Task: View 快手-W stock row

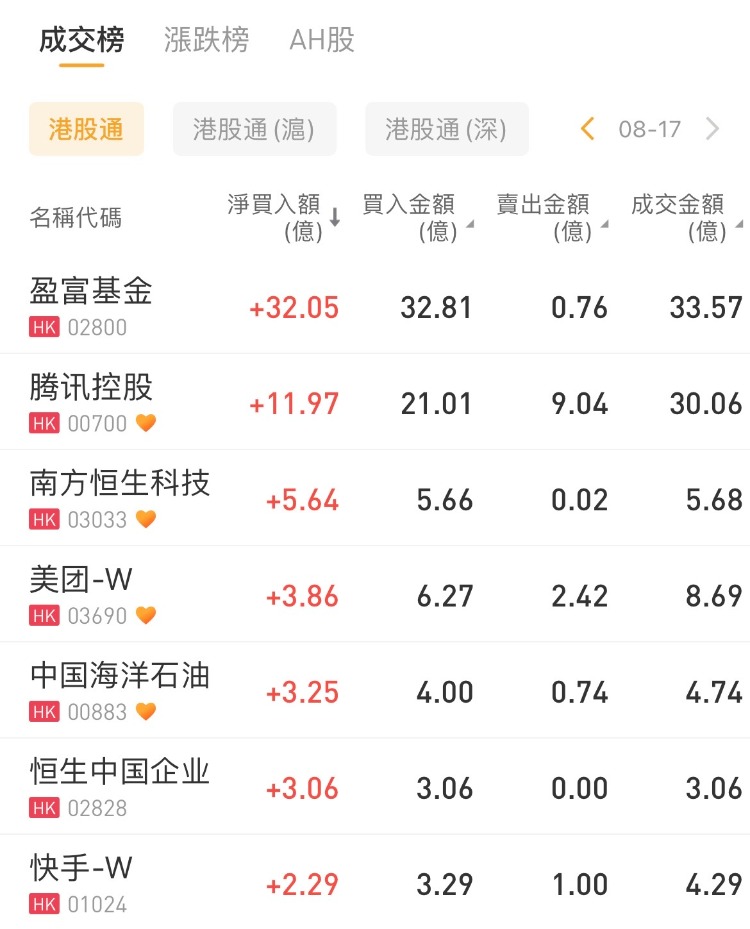Action: 82,881
